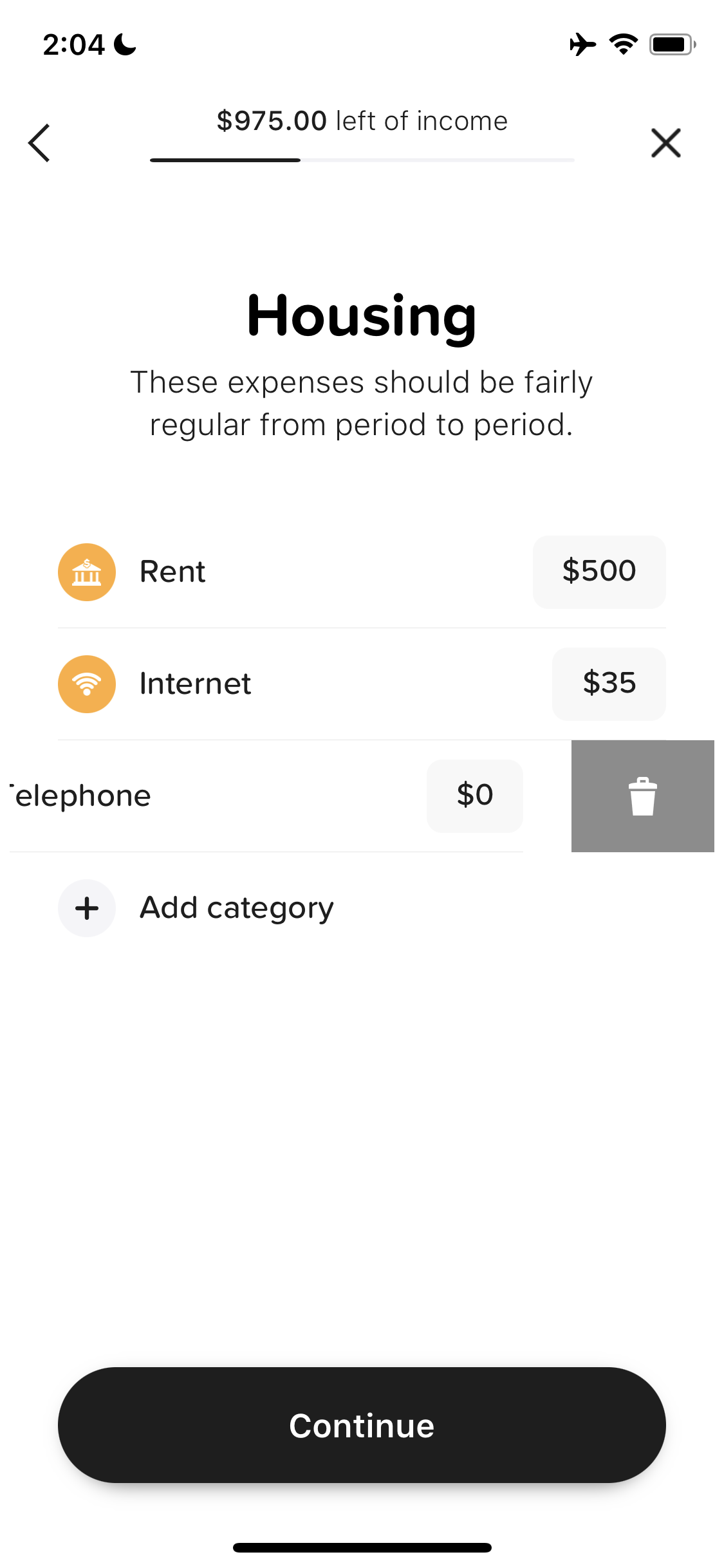
Task: Click the Internet wifi category icon
Action: 87,684
